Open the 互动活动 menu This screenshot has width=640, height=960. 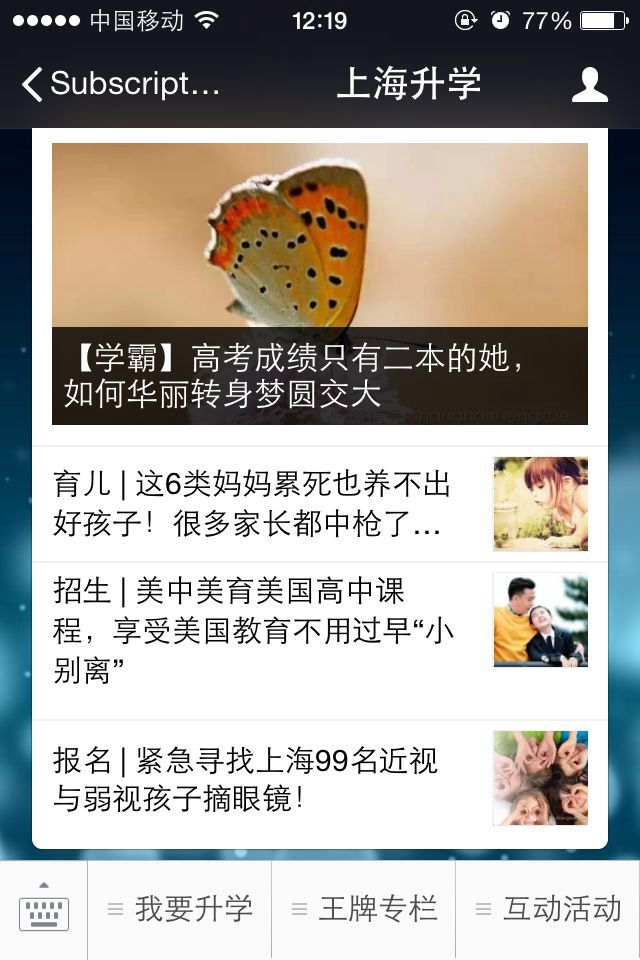(x=548, y=909)
